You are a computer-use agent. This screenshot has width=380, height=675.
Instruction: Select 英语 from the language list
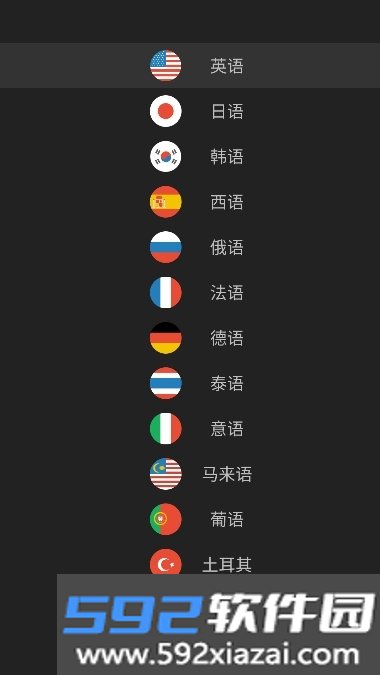[190, 65]
